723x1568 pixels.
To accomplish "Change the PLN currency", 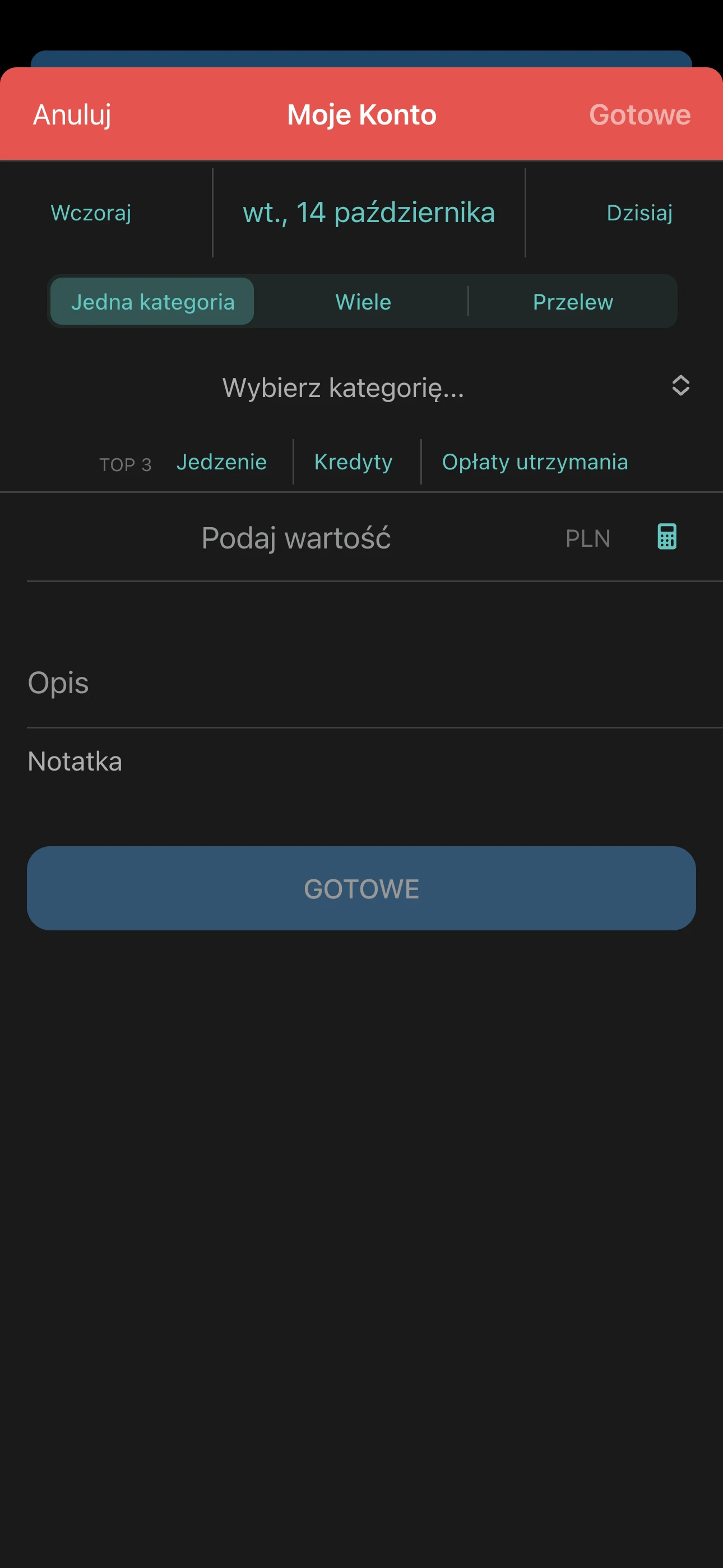I will coord(587,538).
